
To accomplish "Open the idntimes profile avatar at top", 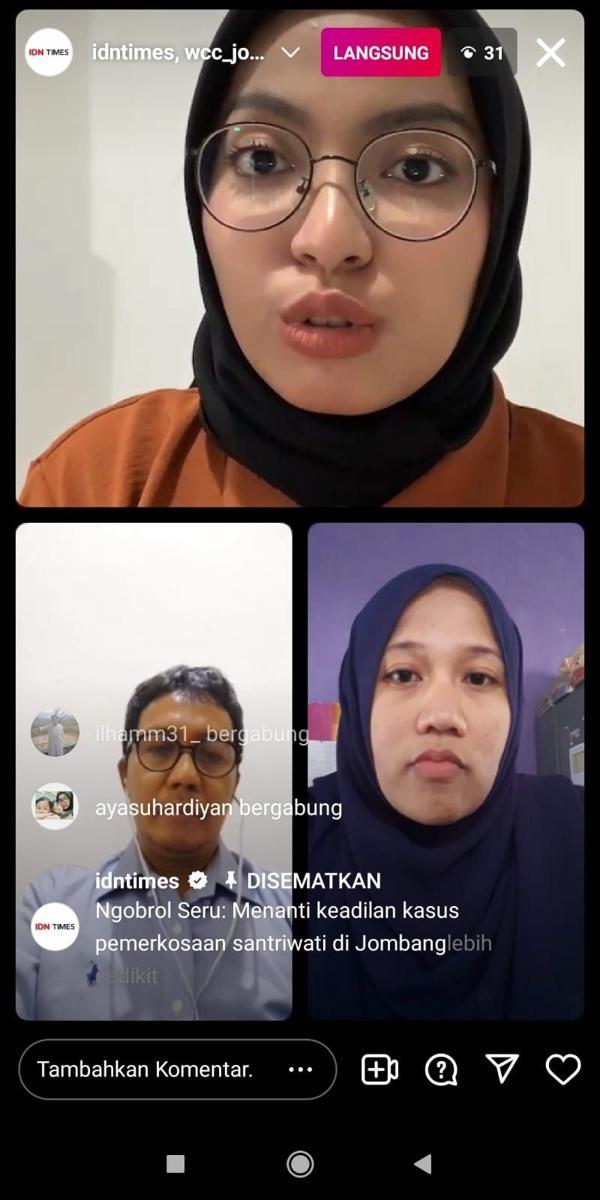I will pyautogui.click(x=49, y=53).
